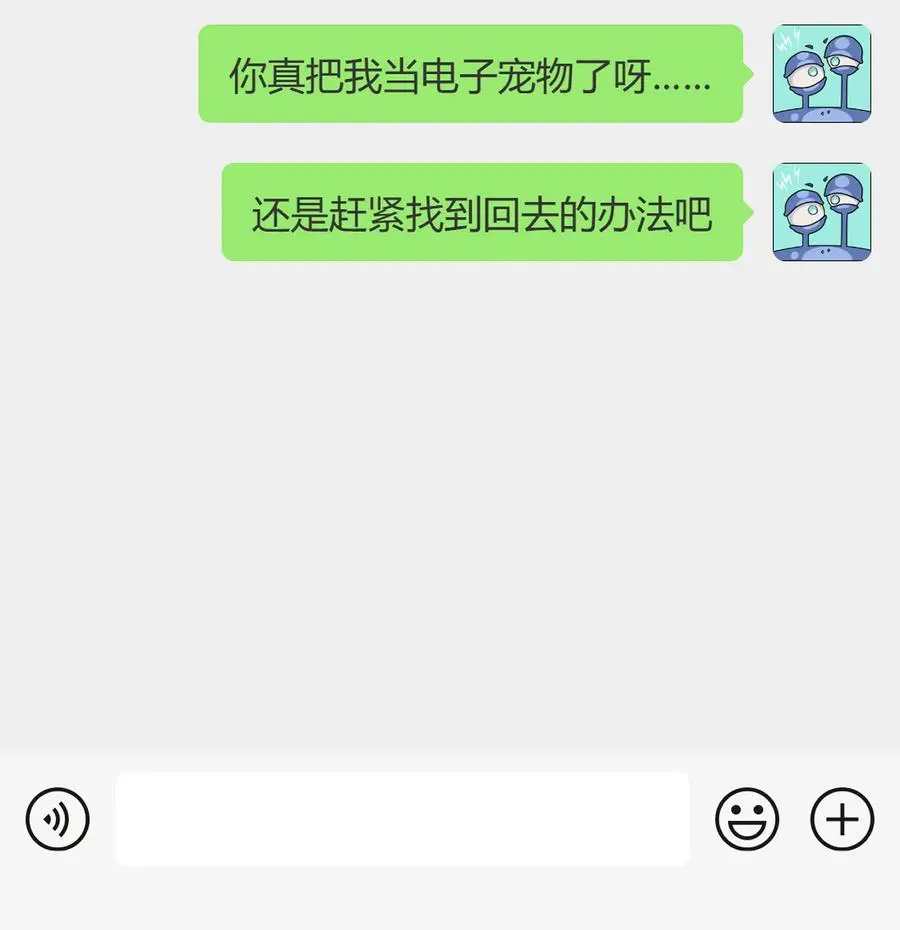This screenshot has height=930, width=900.
Task: Open avatar beside the 电子宠物 message
Action: click(x=821, y=74)
